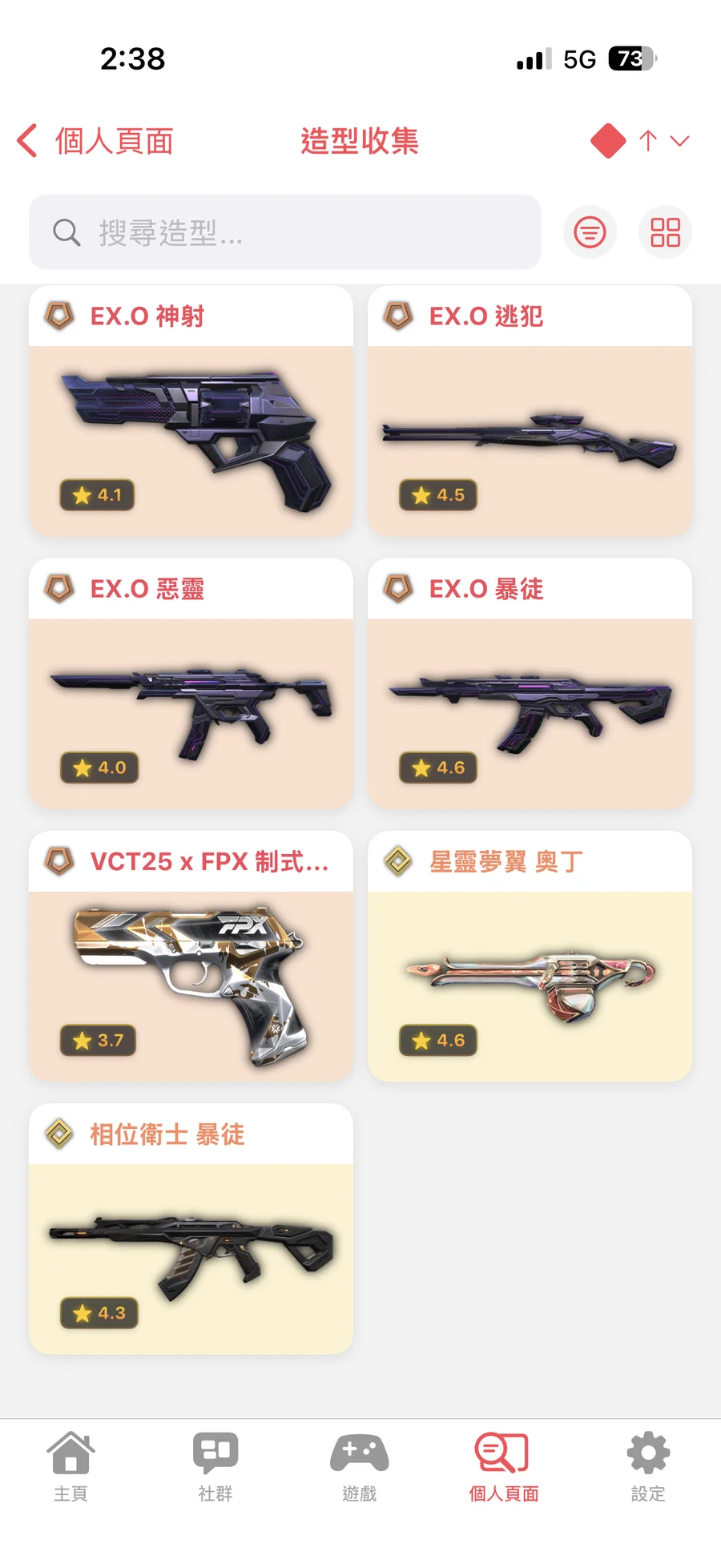This screenshot has height=1568, width=721.
Task: Open the 設定 tab
Action: point(648,1466)
